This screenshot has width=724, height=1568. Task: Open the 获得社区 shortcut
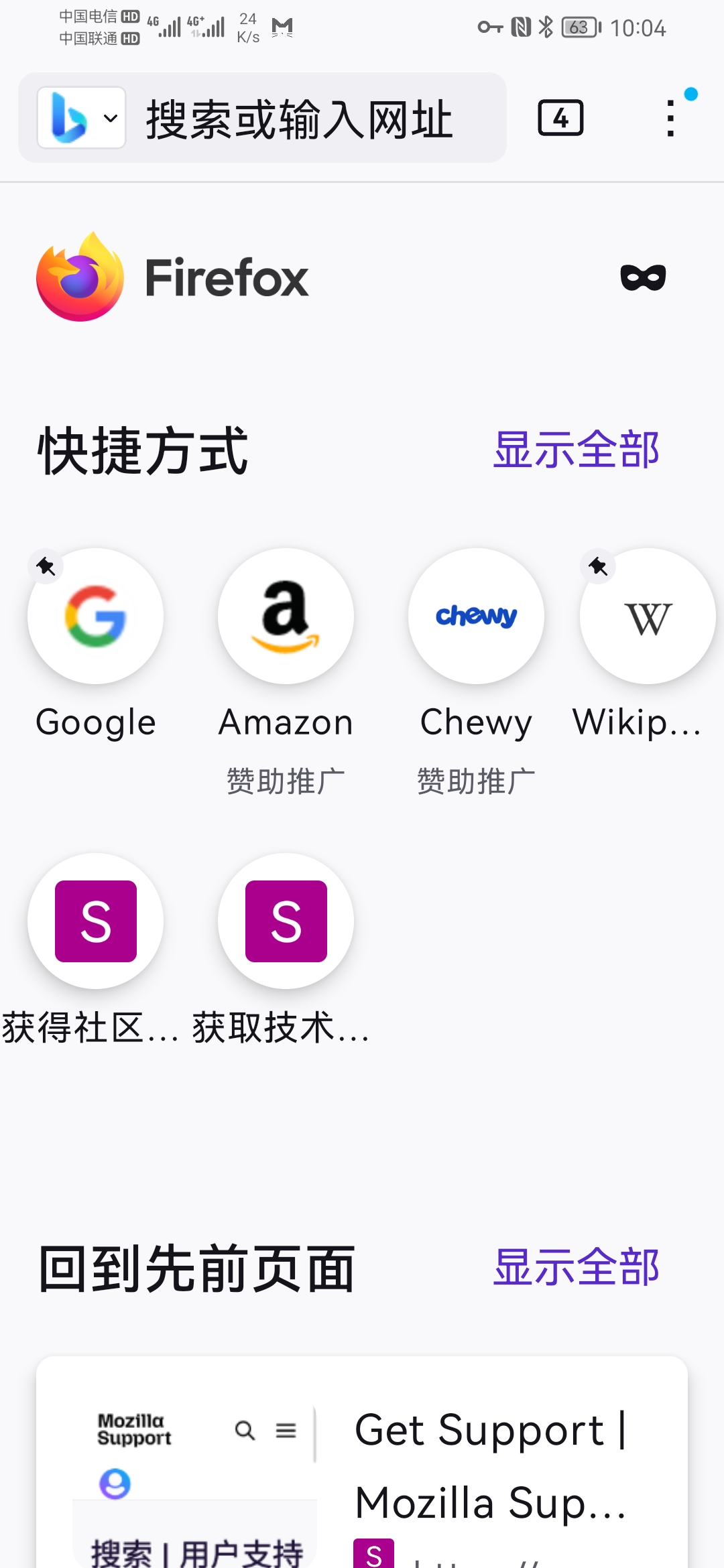pos(95,921)
